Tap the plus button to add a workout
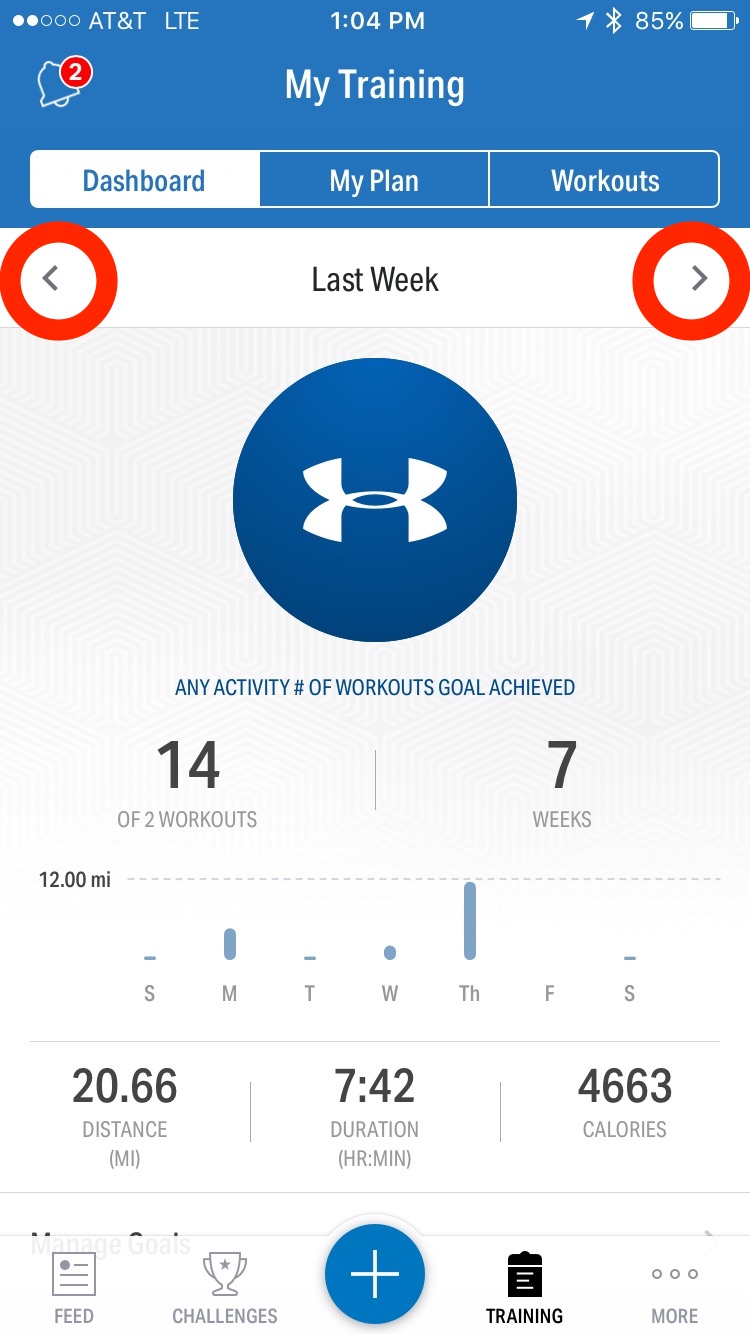Viewport: 750px width, 1334px height. point(375,1274)
